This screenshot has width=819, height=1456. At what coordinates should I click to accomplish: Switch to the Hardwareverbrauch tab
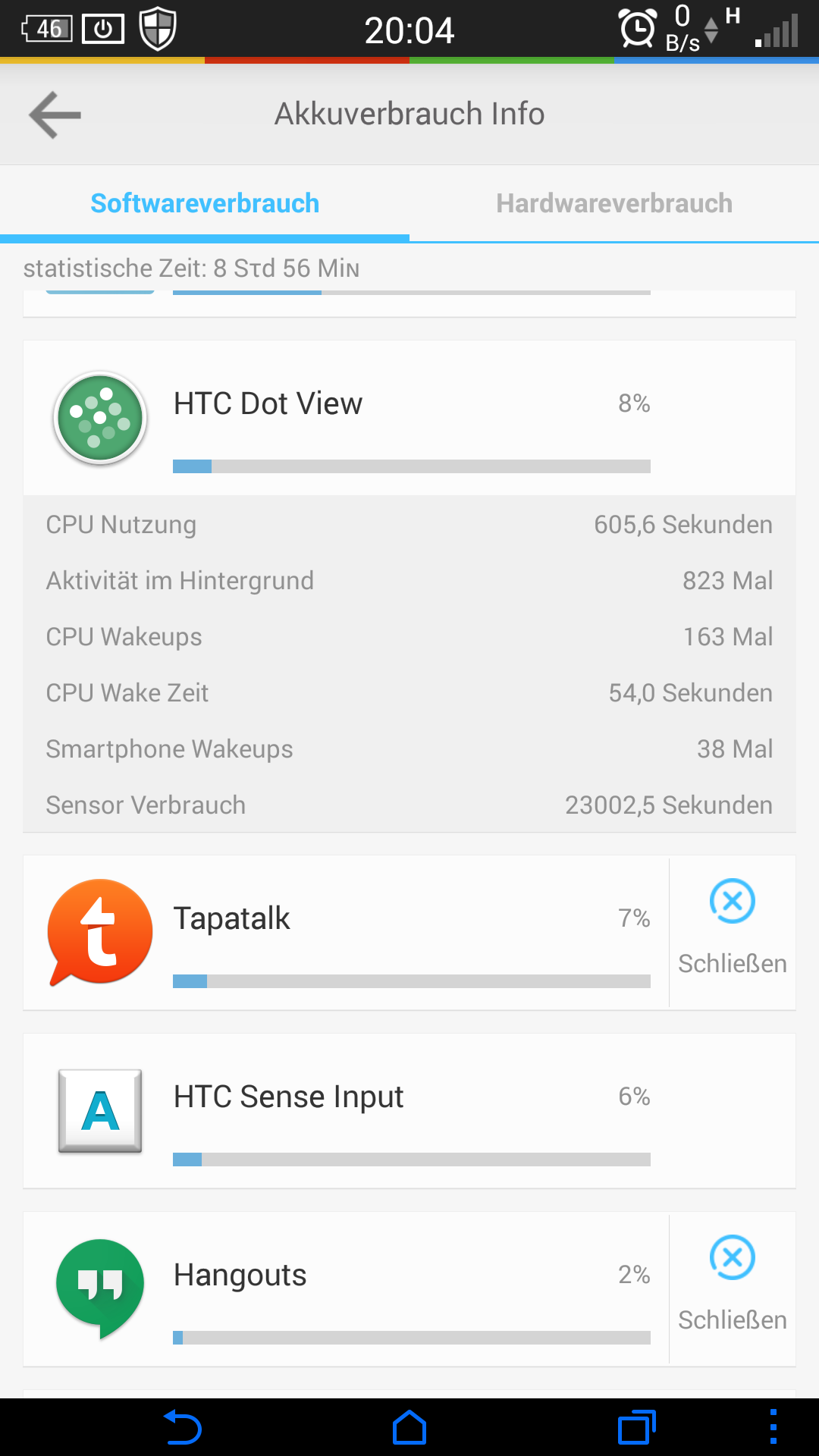click(x=614, y=203)
